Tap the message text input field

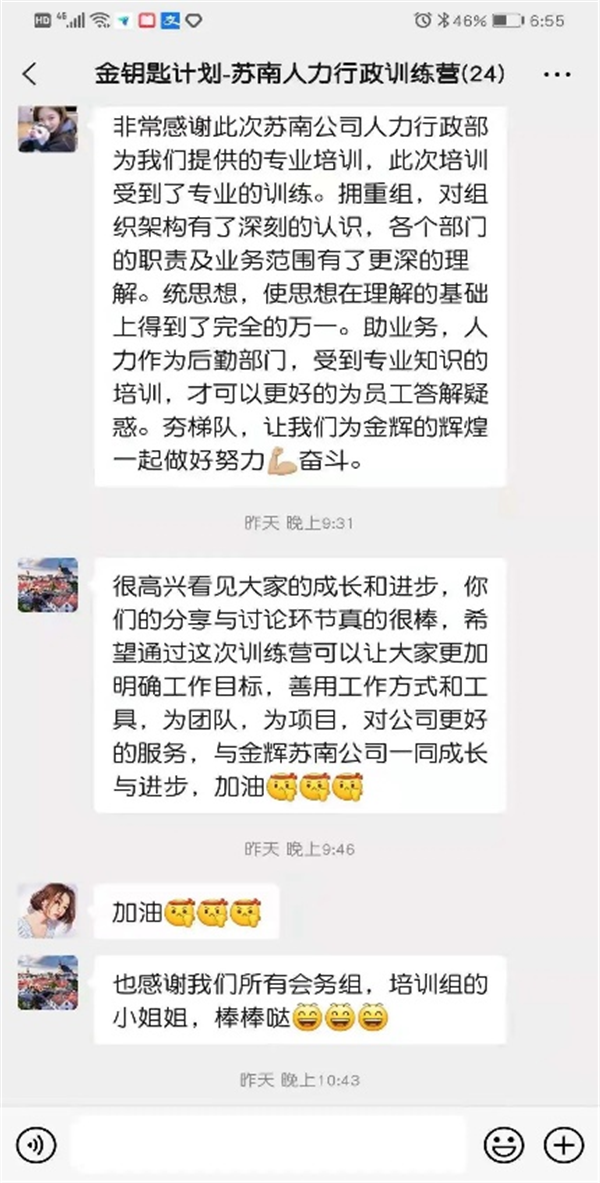[x=268, y=1144]
